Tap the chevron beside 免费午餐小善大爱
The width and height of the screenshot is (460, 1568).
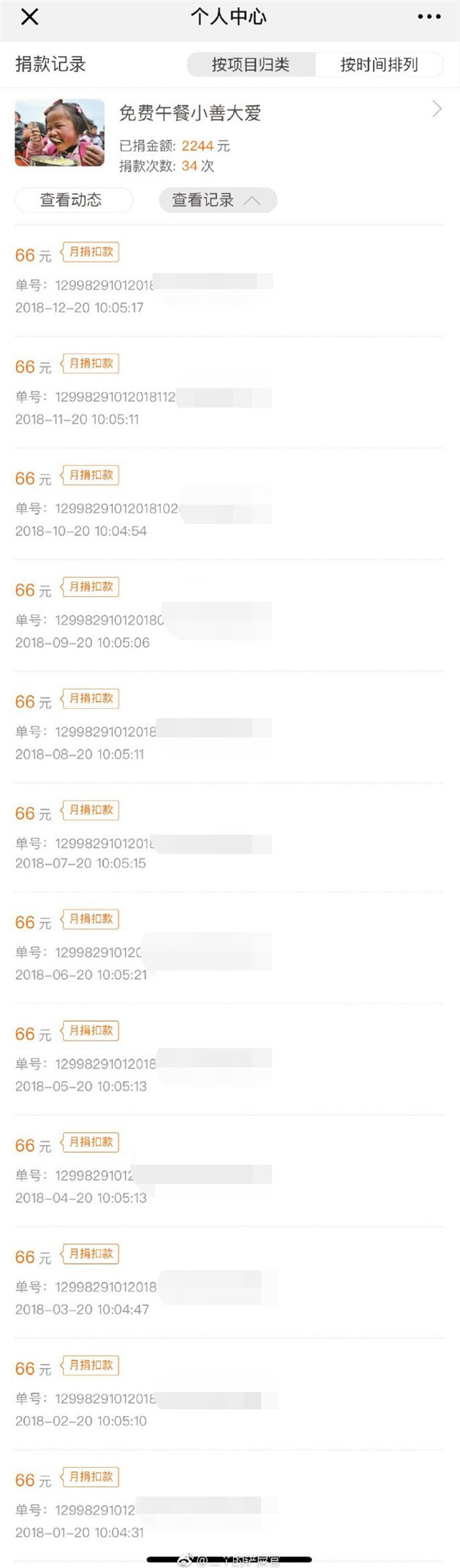(x=436, y=110)
